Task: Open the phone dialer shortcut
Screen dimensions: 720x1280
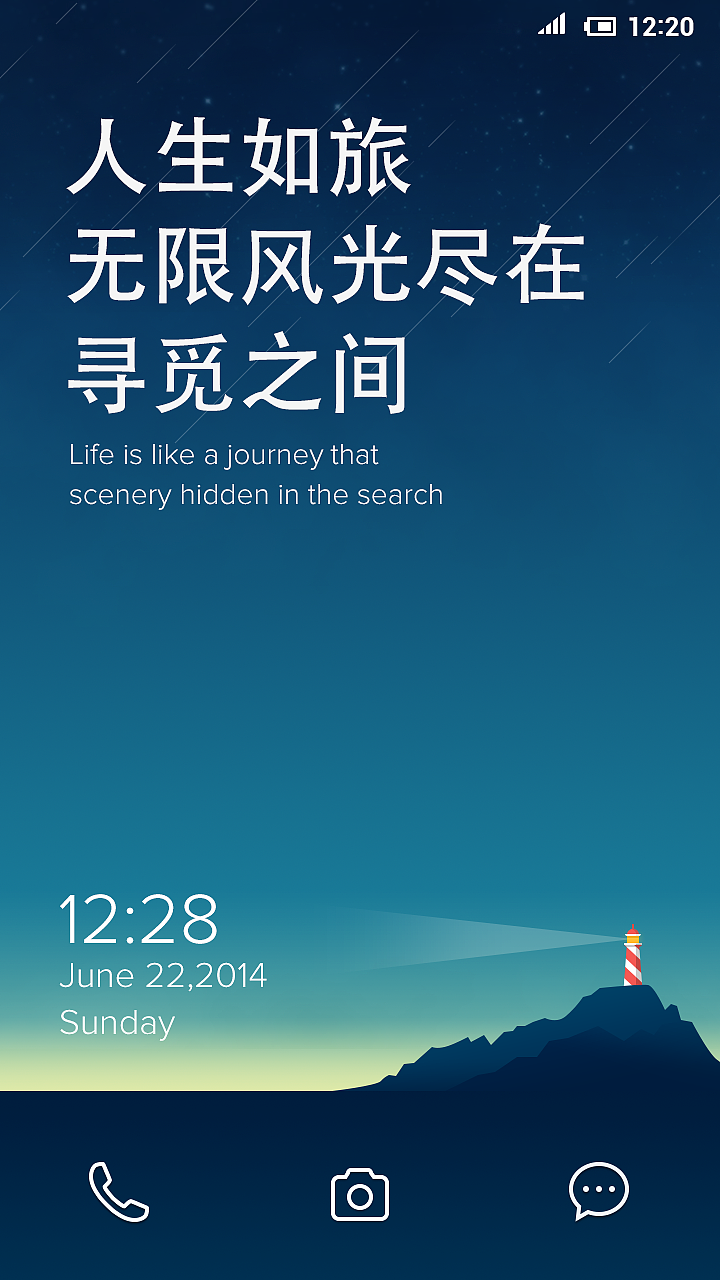Action: pos(119,1192)
